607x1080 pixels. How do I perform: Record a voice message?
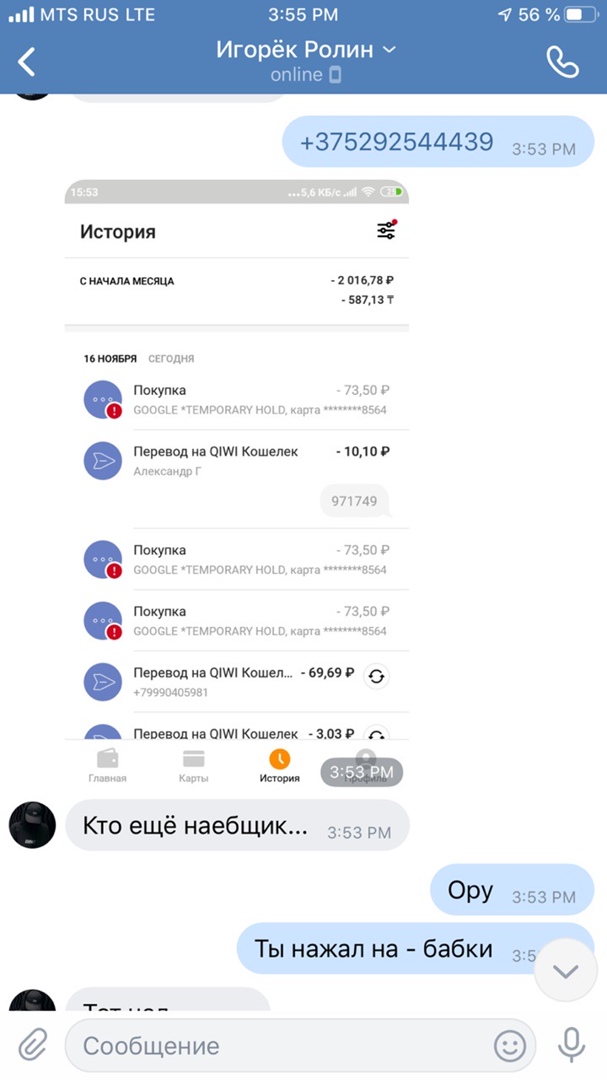pyautogui.click(x=571, y=1046)
